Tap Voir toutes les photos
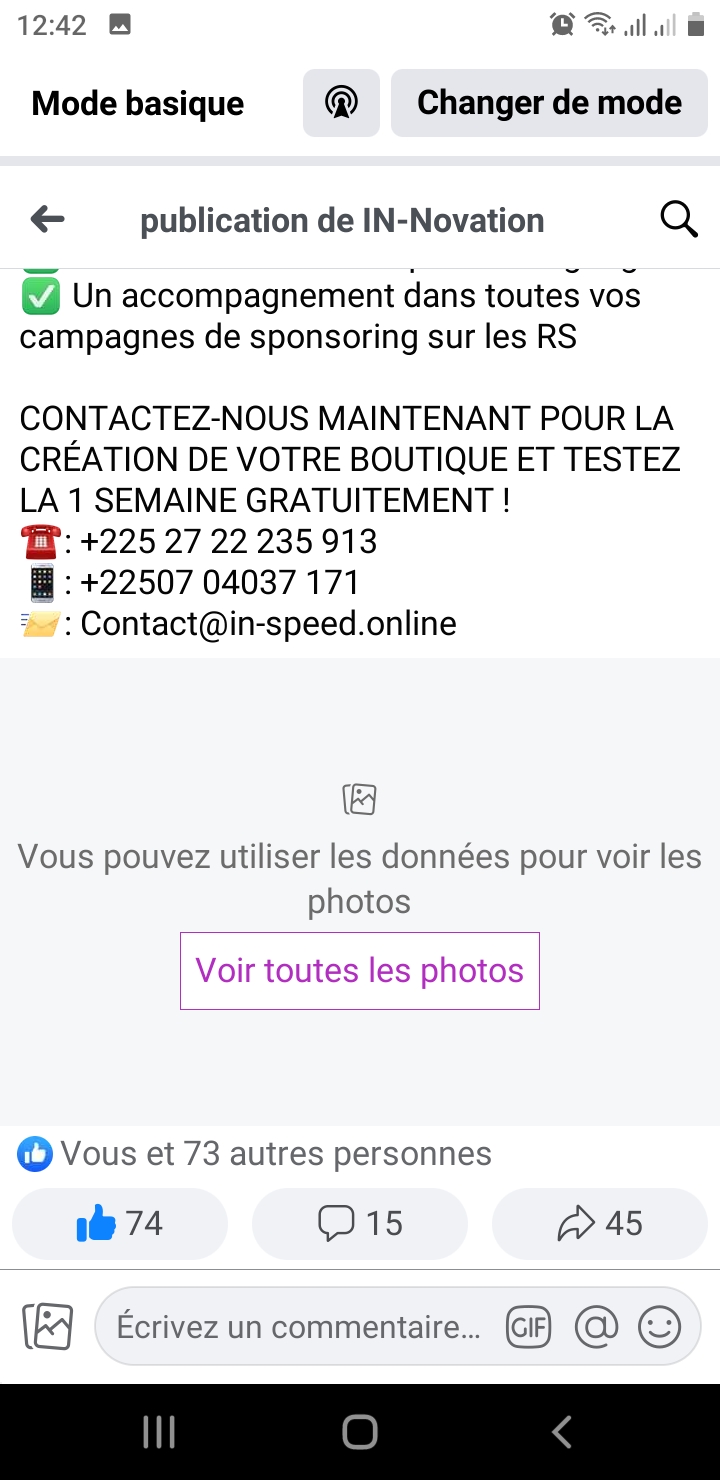720x1480 pixels. pos(360,971)
